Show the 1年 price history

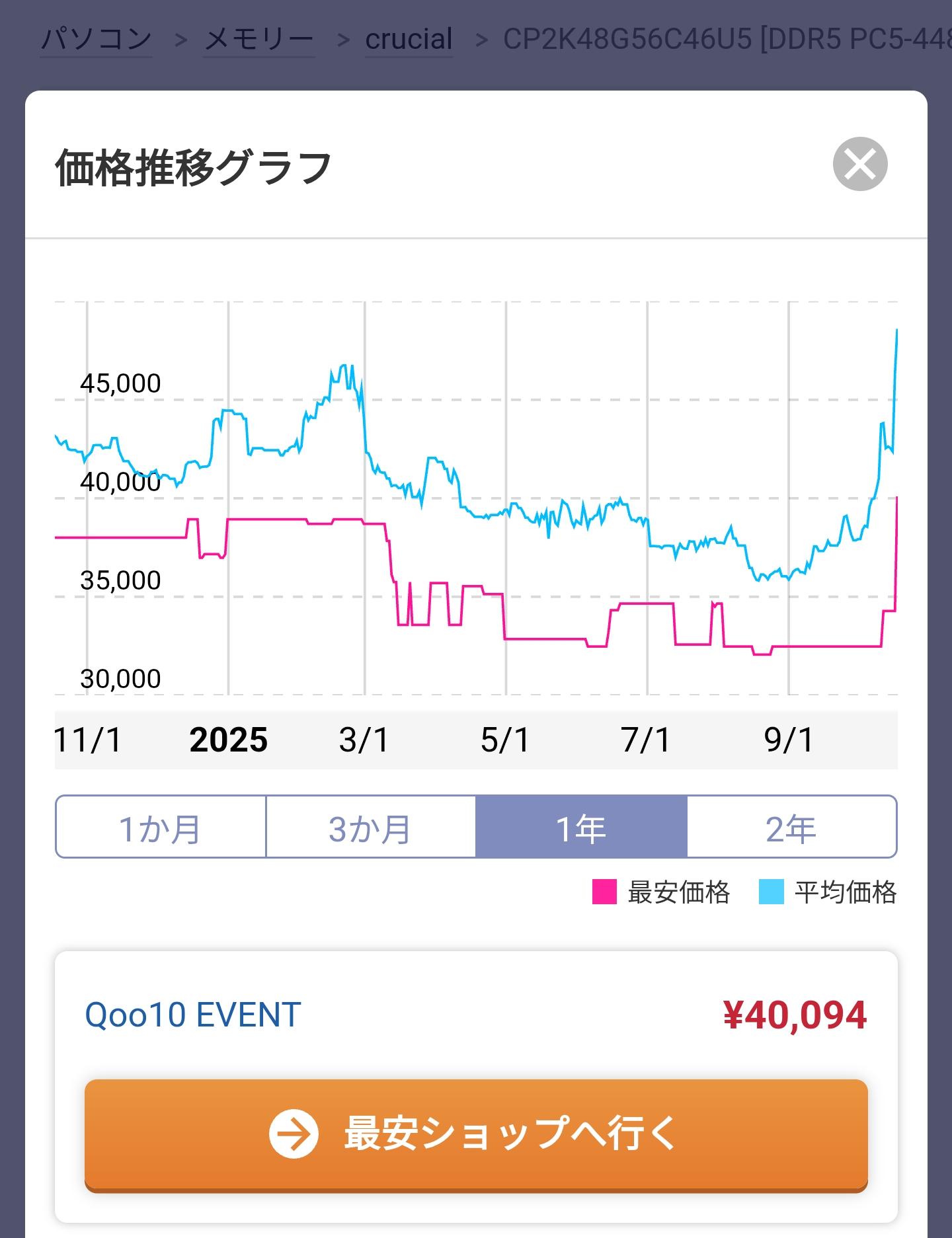point(581,827)
